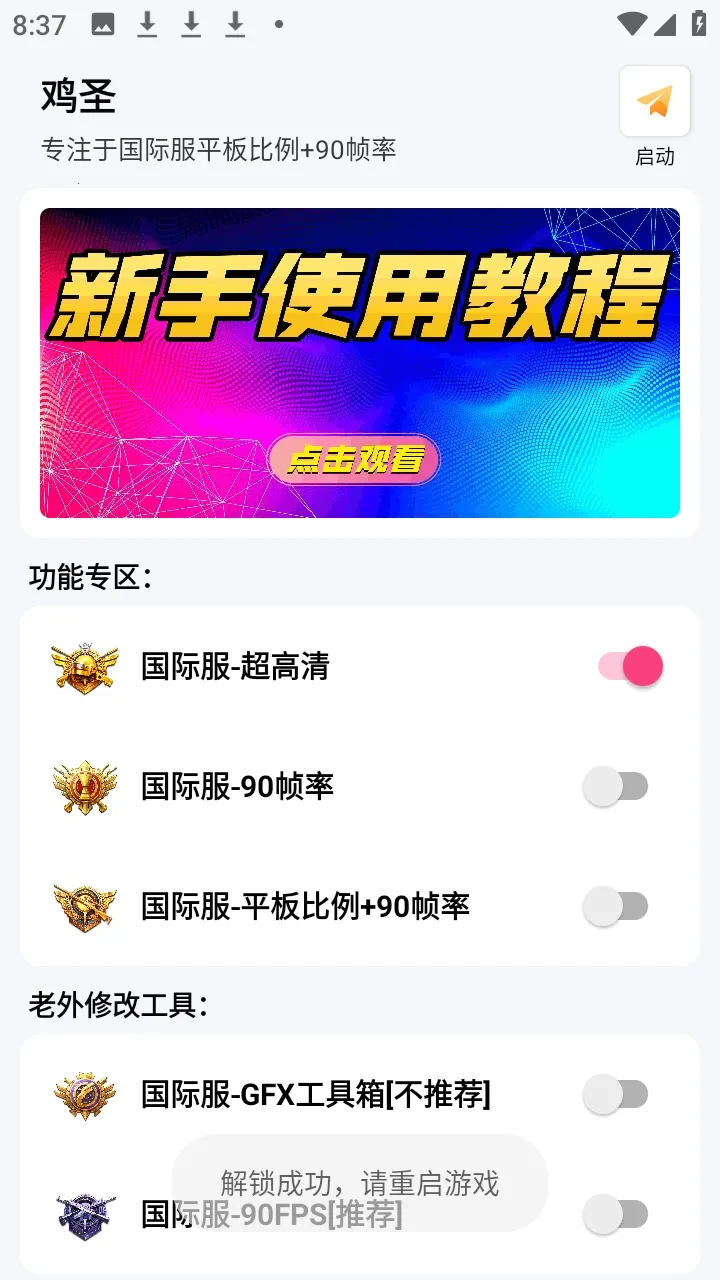Click the gold emblem icon beside 国际服-90帧率
The image size is (720, 1280).
coord(85,787)
